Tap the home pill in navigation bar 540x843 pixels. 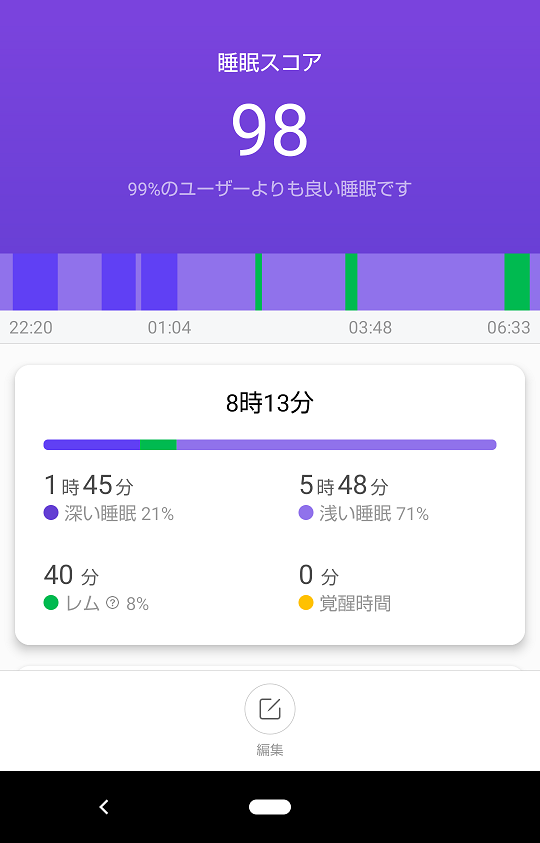point(269,806)
